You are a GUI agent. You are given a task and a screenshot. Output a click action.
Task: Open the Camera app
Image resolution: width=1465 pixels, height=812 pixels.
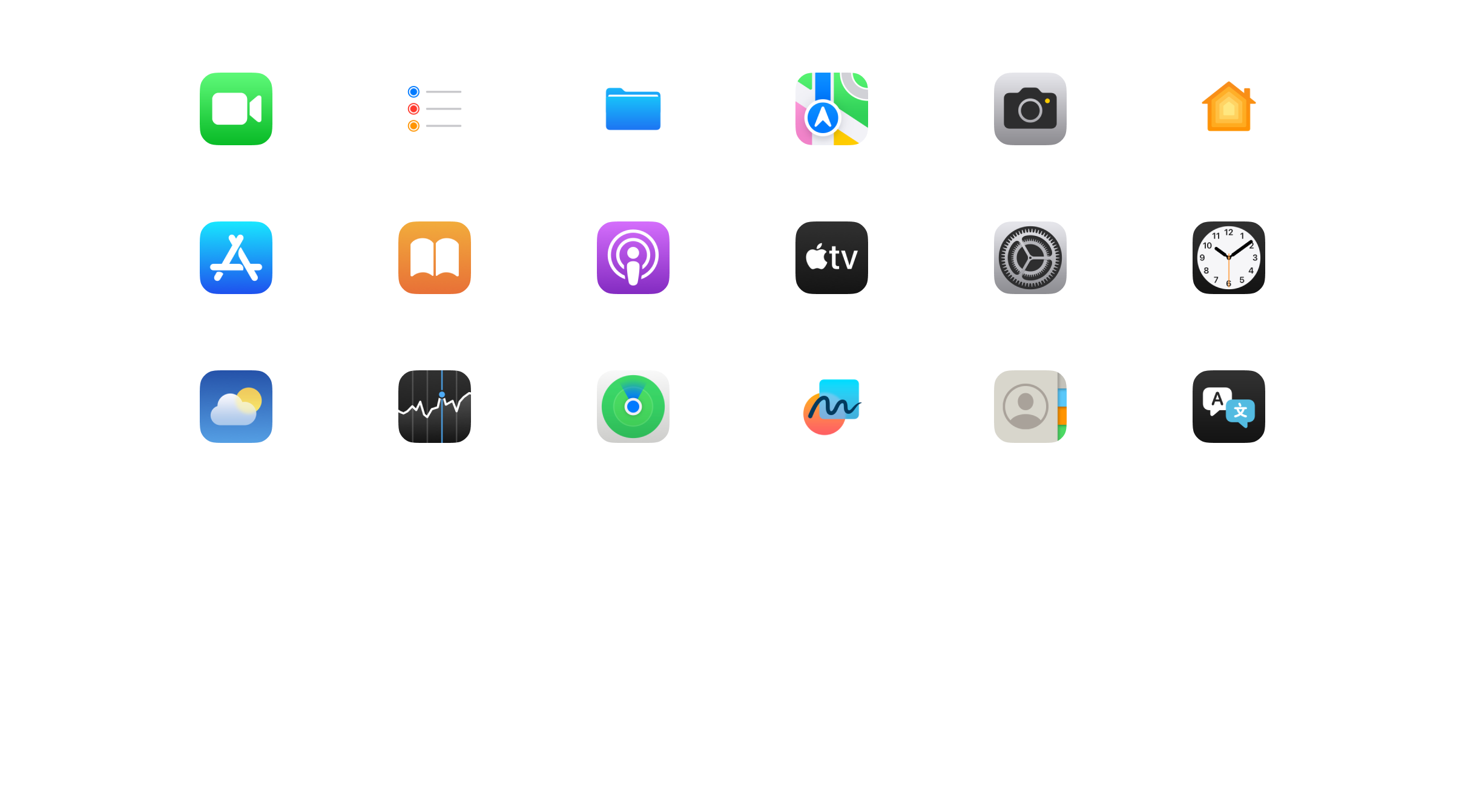tap(1030, 109)
